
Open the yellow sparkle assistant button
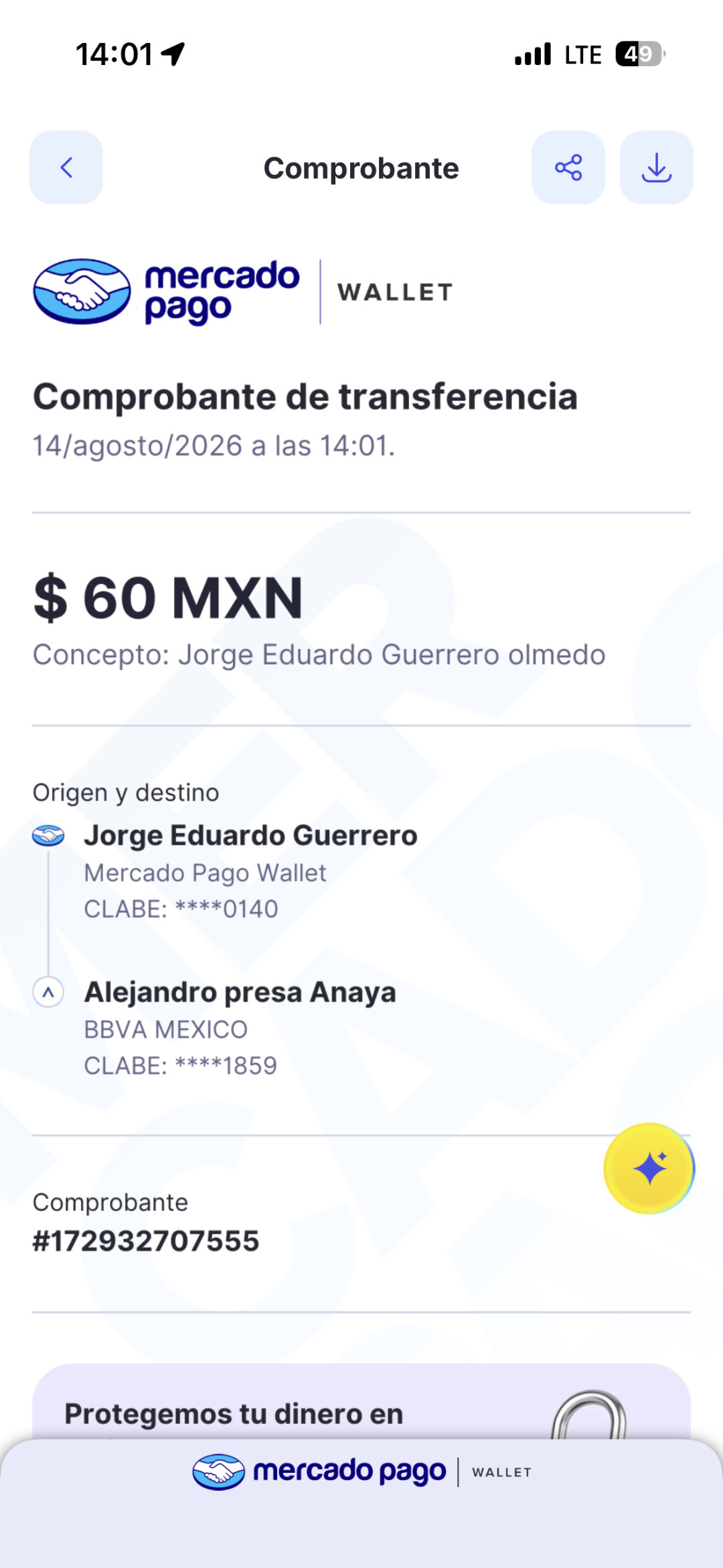(649, 1169)
